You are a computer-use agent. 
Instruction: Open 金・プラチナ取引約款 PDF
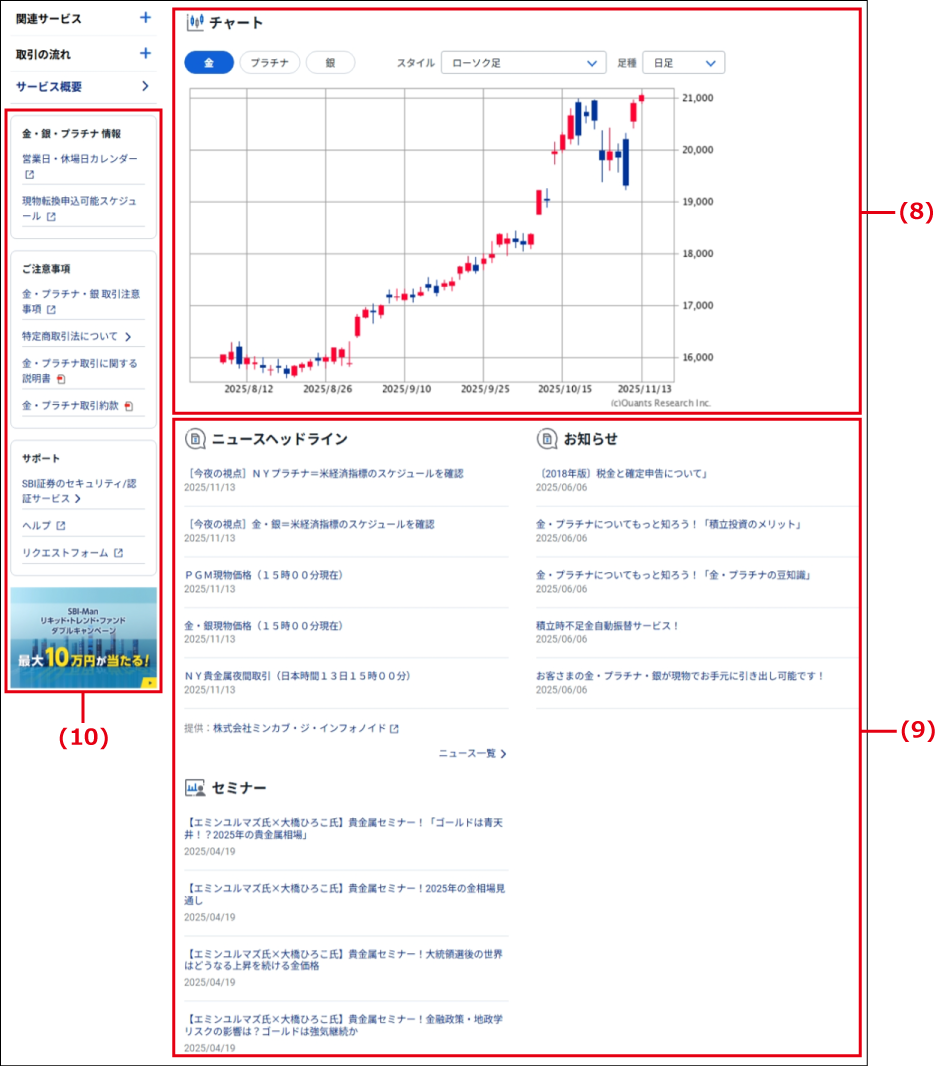(75, 406)
